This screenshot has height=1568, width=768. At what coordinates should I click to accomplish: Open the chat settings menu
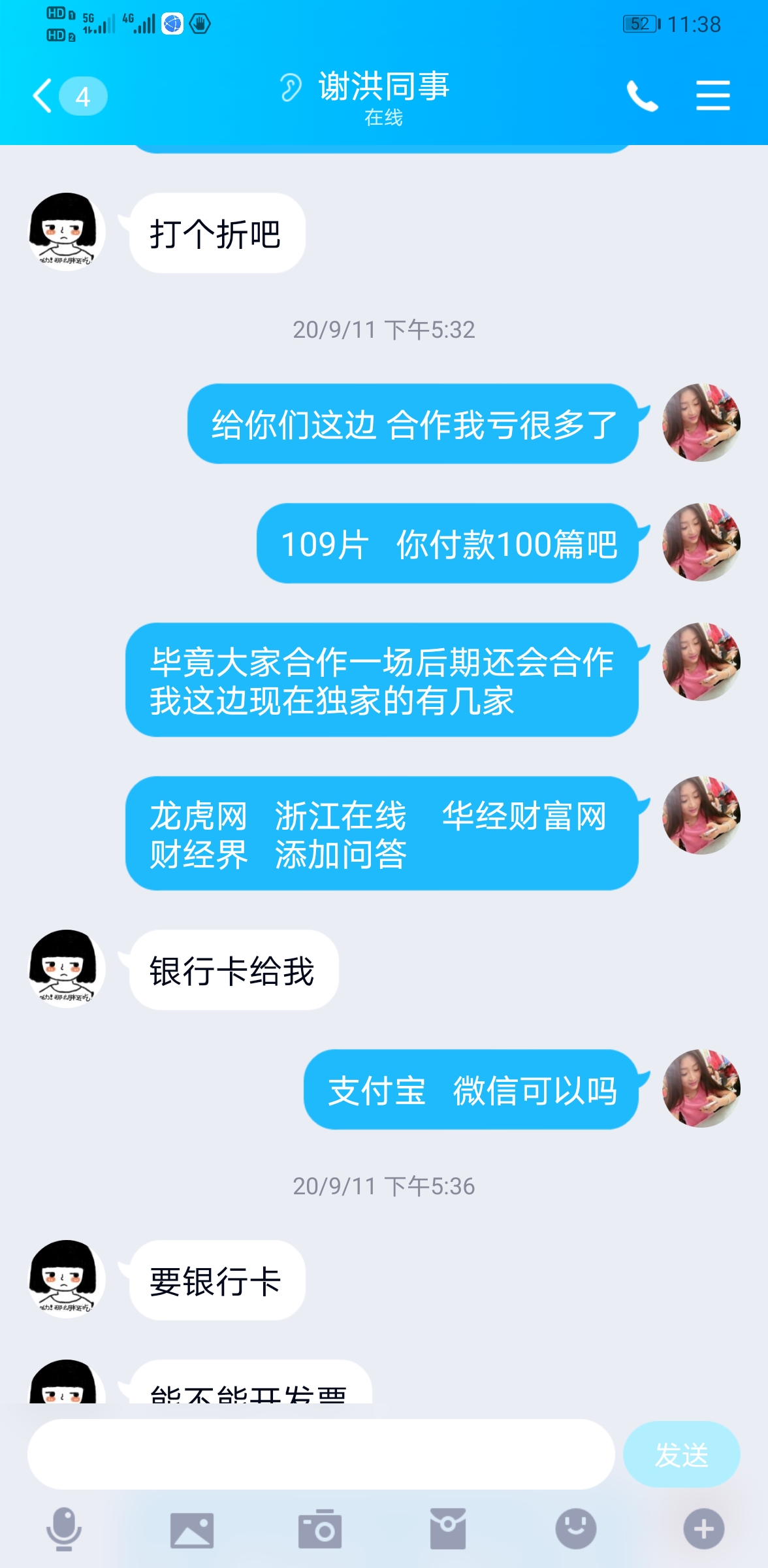(712, 96)
